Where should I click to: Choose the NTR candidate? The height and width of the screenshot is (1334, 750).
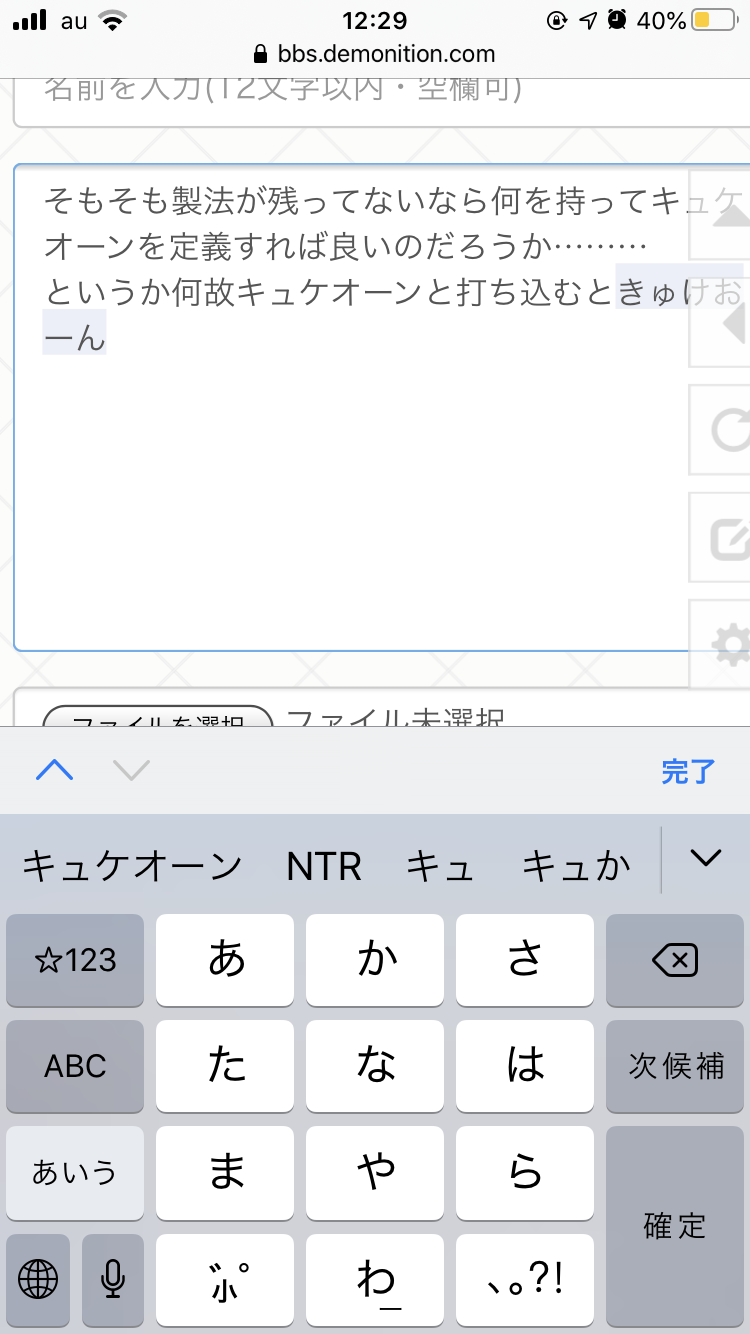pos(324,866)
